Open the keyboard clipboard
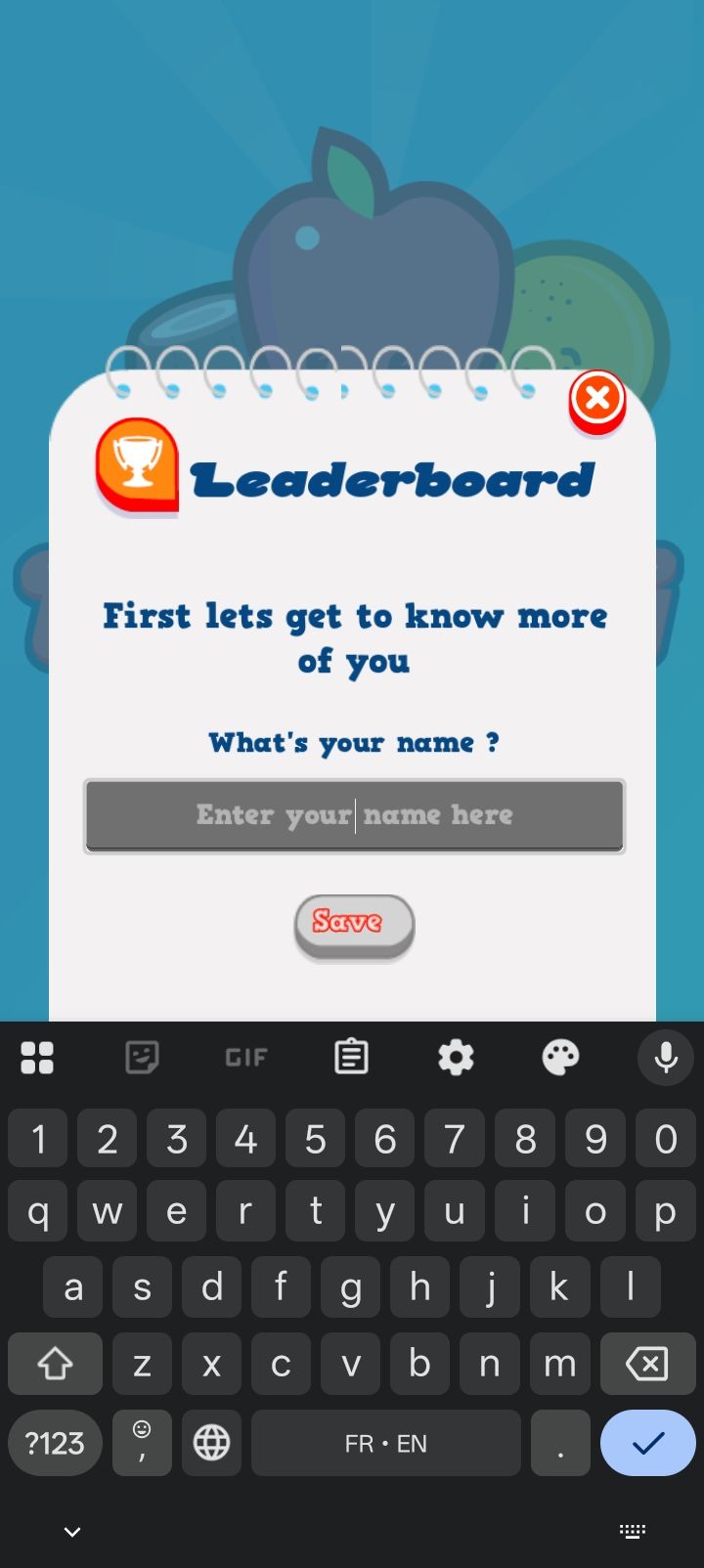The width and height of the screenshot is (704, 1568). (351, 1057)
